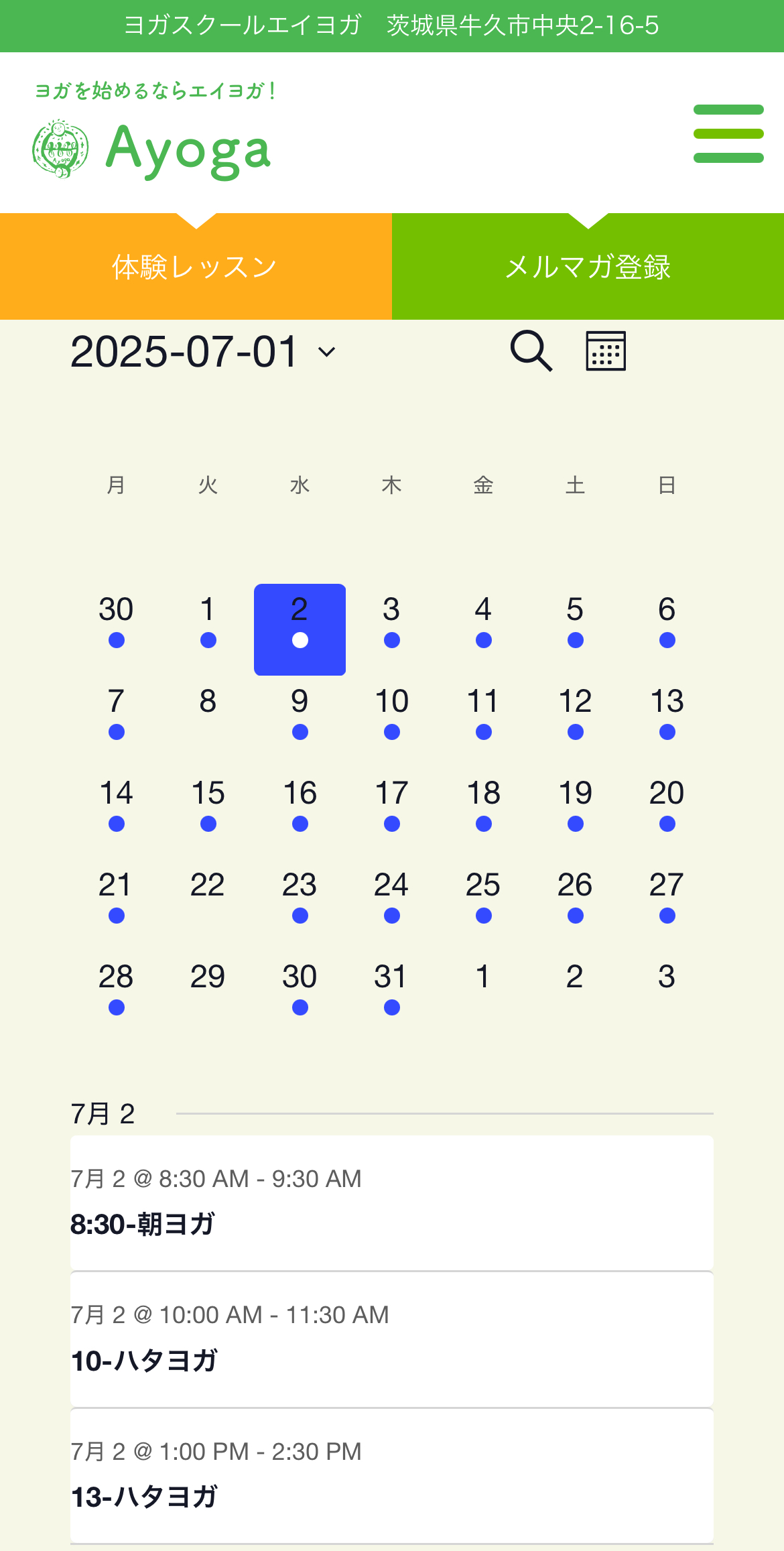The height and width of the screenshot is (1551, 784).
Task: Pick July 25 in the calendar
Action: click(483, 905)
